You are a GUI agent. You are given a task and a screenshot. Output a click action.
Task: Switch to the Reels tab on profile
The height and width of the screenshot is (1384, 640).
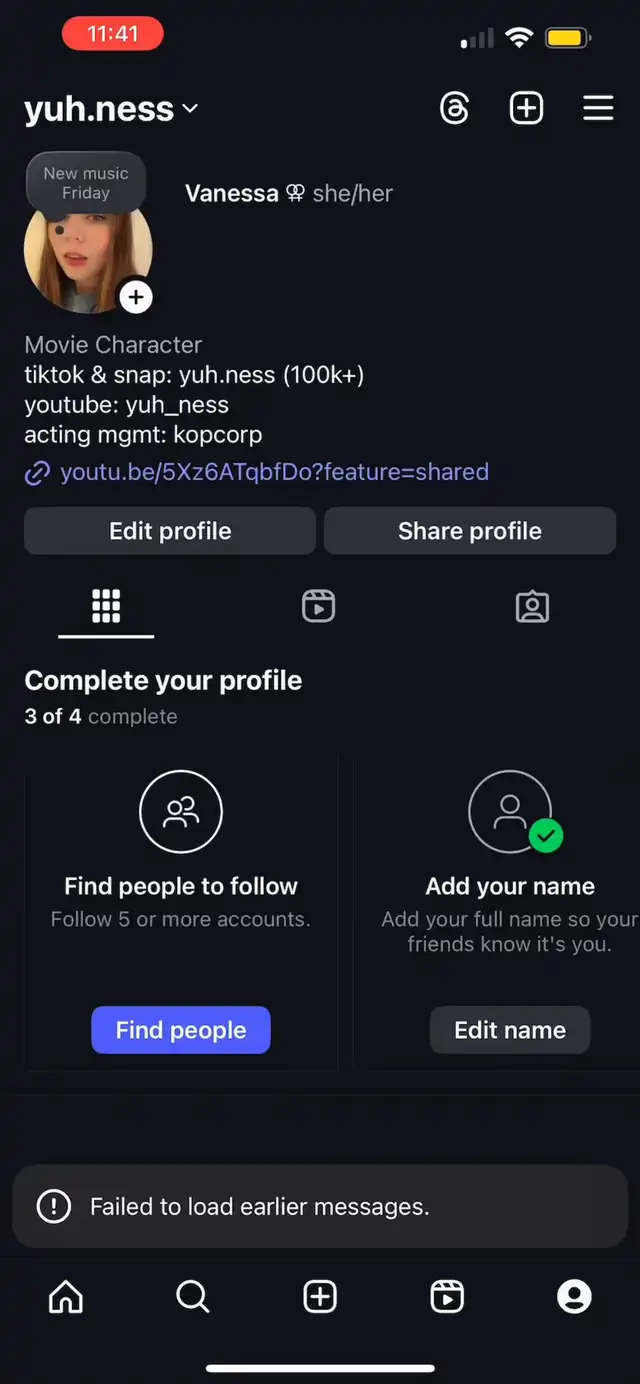point(319,606)
